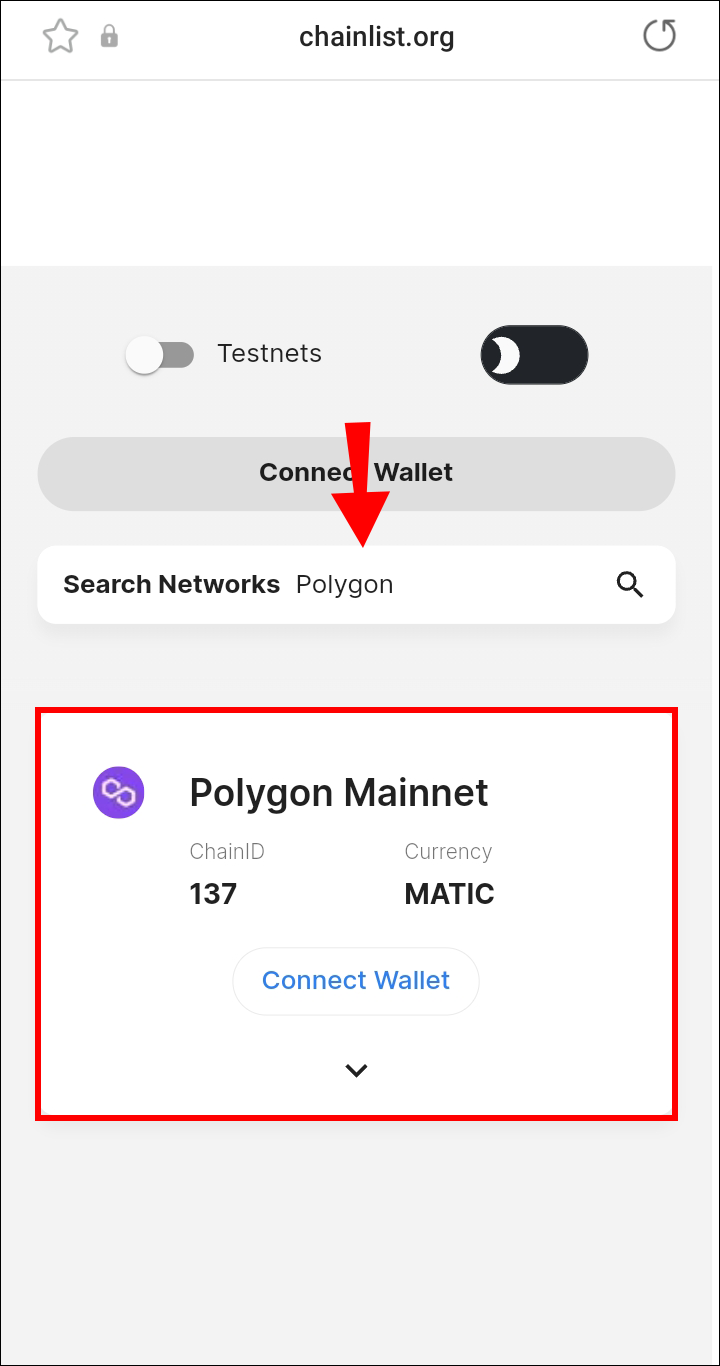Toggle the dark mode switch
The height and width of the screenshot is (1366, 720).
pyautogui.click(x=534, y=355)
